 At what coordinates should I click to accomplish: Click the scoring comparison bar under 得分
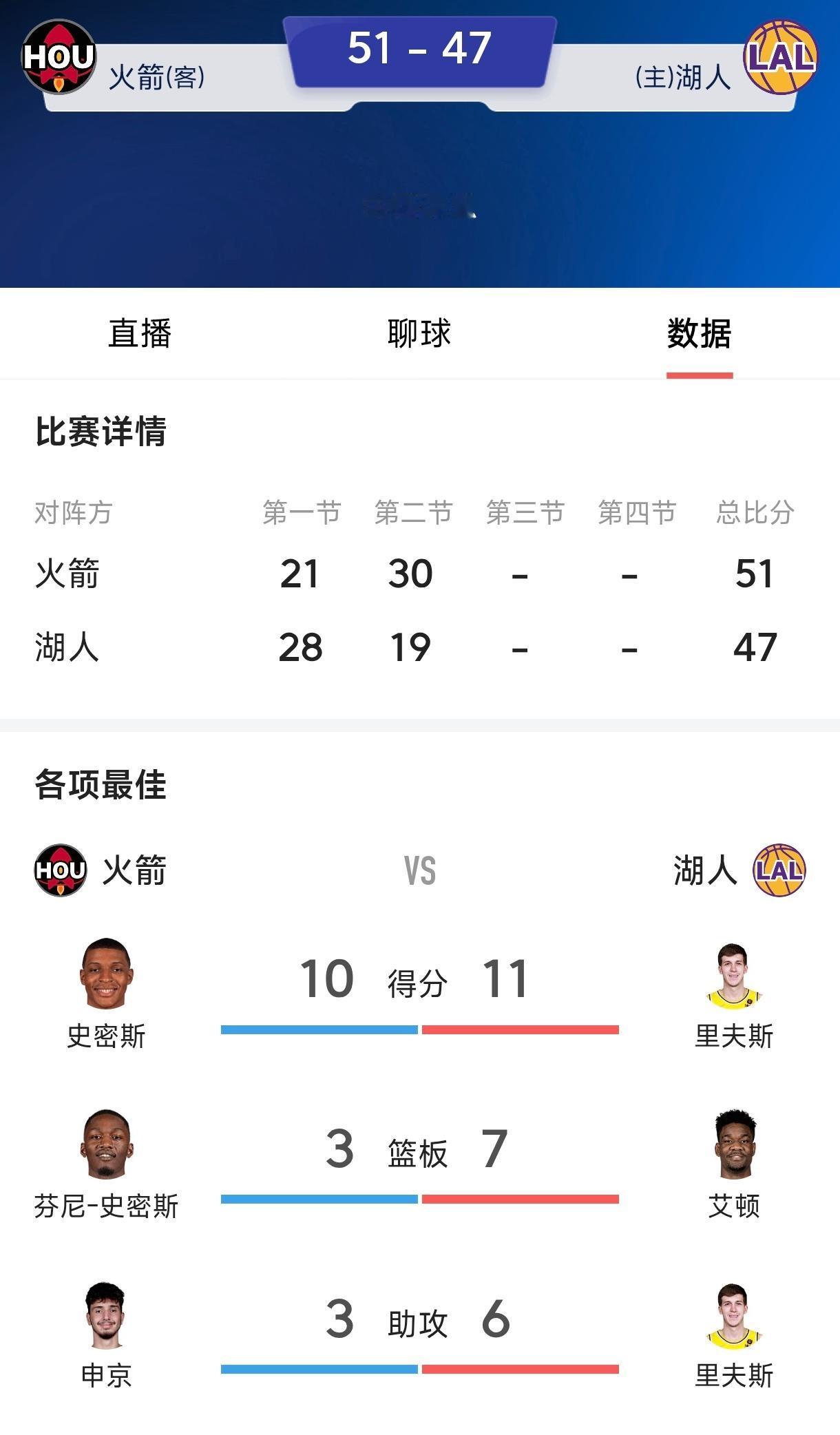(x=420, y=1029)
